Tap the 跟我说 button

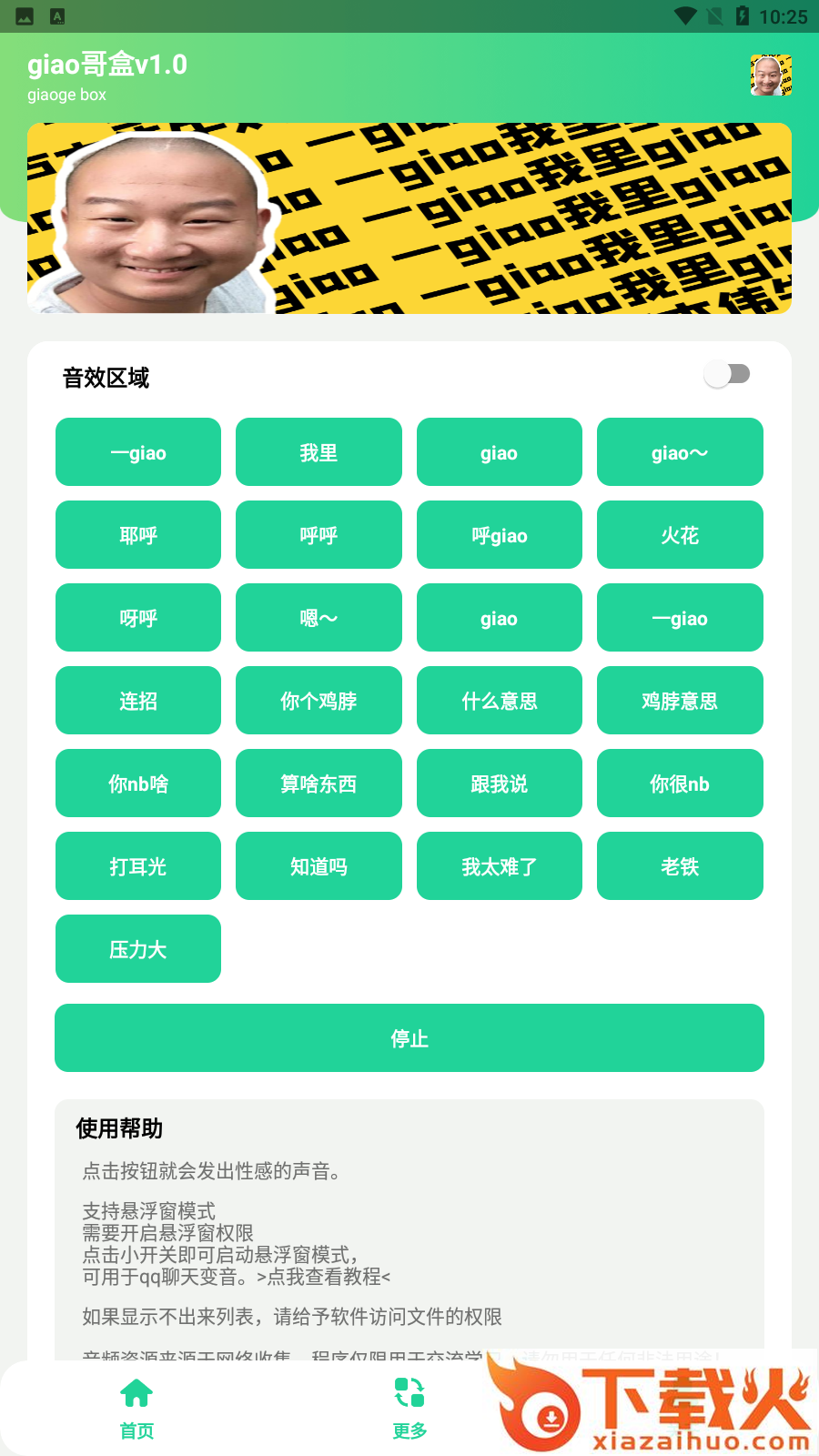click(x=499, y=784)
